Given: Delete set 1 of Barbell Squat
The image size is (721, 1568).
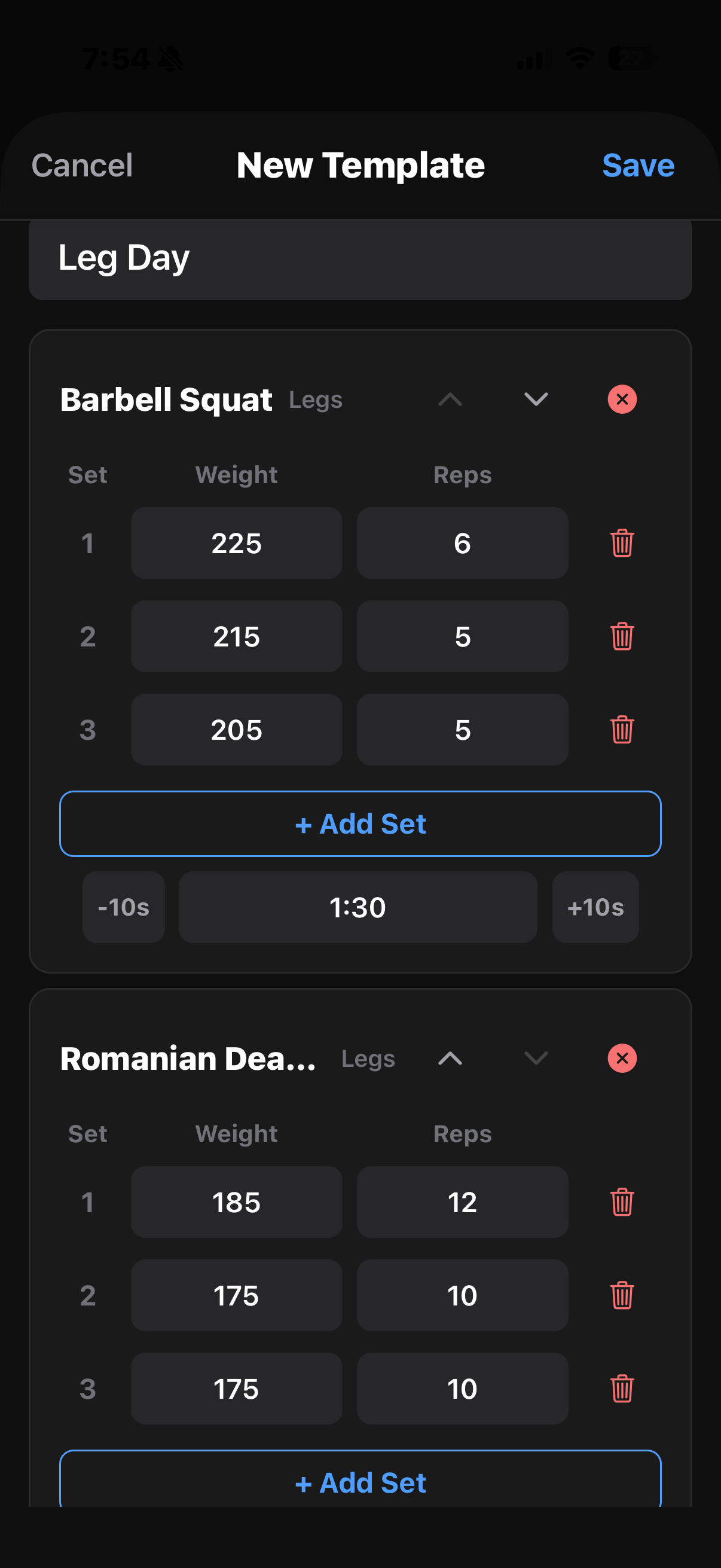Looking at the screenshot, I should pyautogui.click(x=622, y=544).
